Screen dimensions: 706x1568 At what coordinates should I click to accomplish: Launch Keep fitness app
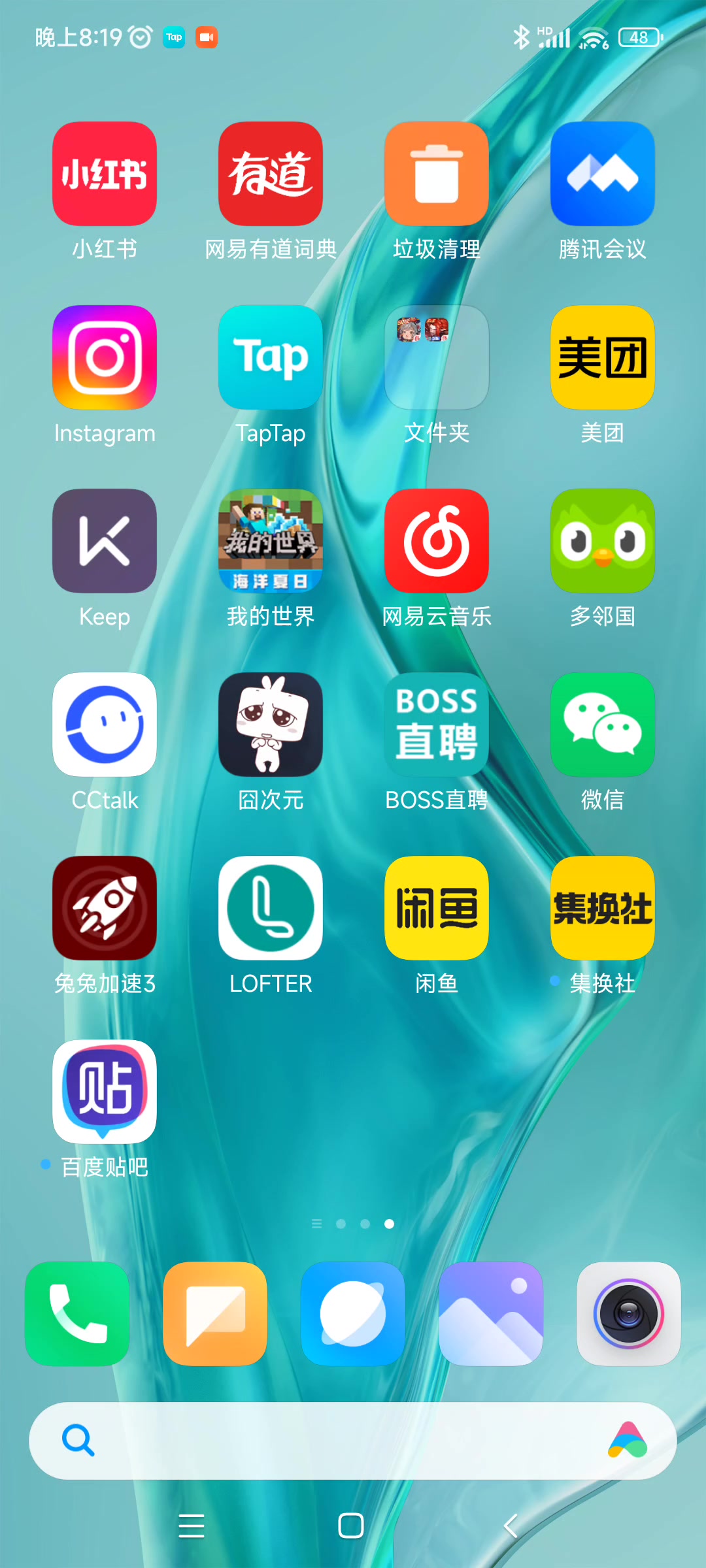coord(105,541)
